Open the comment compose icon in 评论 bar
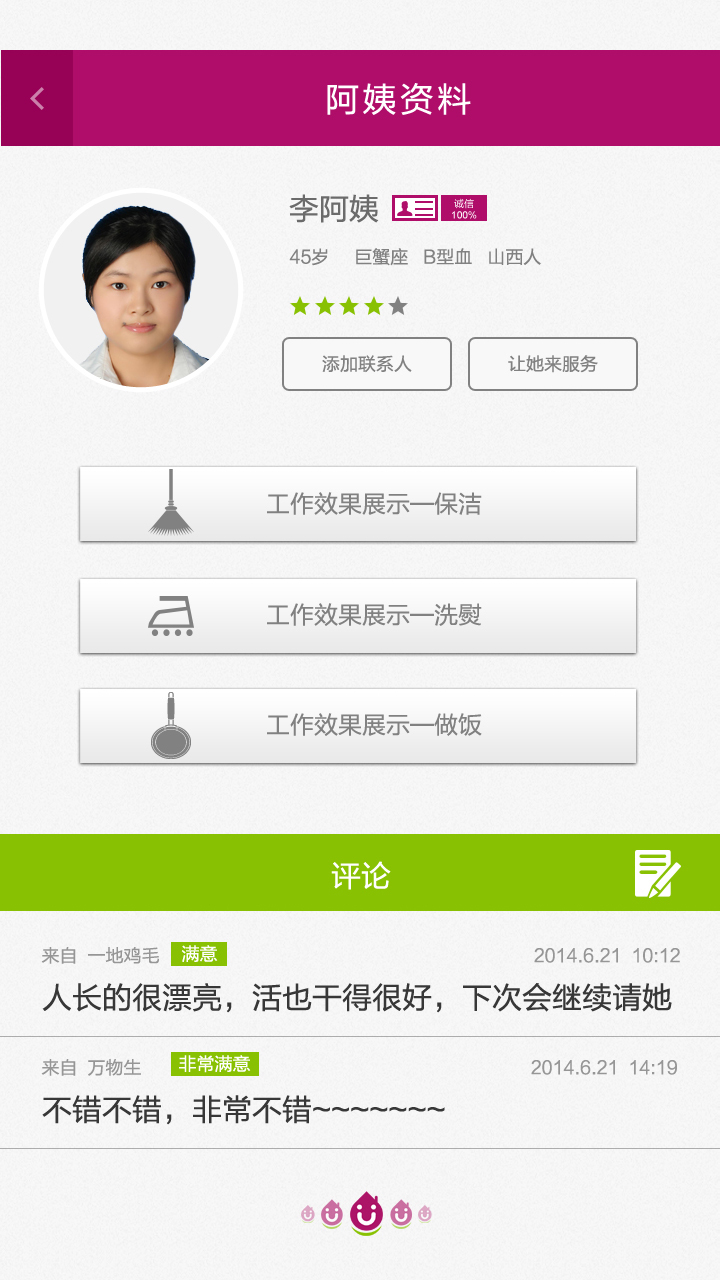The height and width of the screenshot is (1280, 720). point(655,872)
